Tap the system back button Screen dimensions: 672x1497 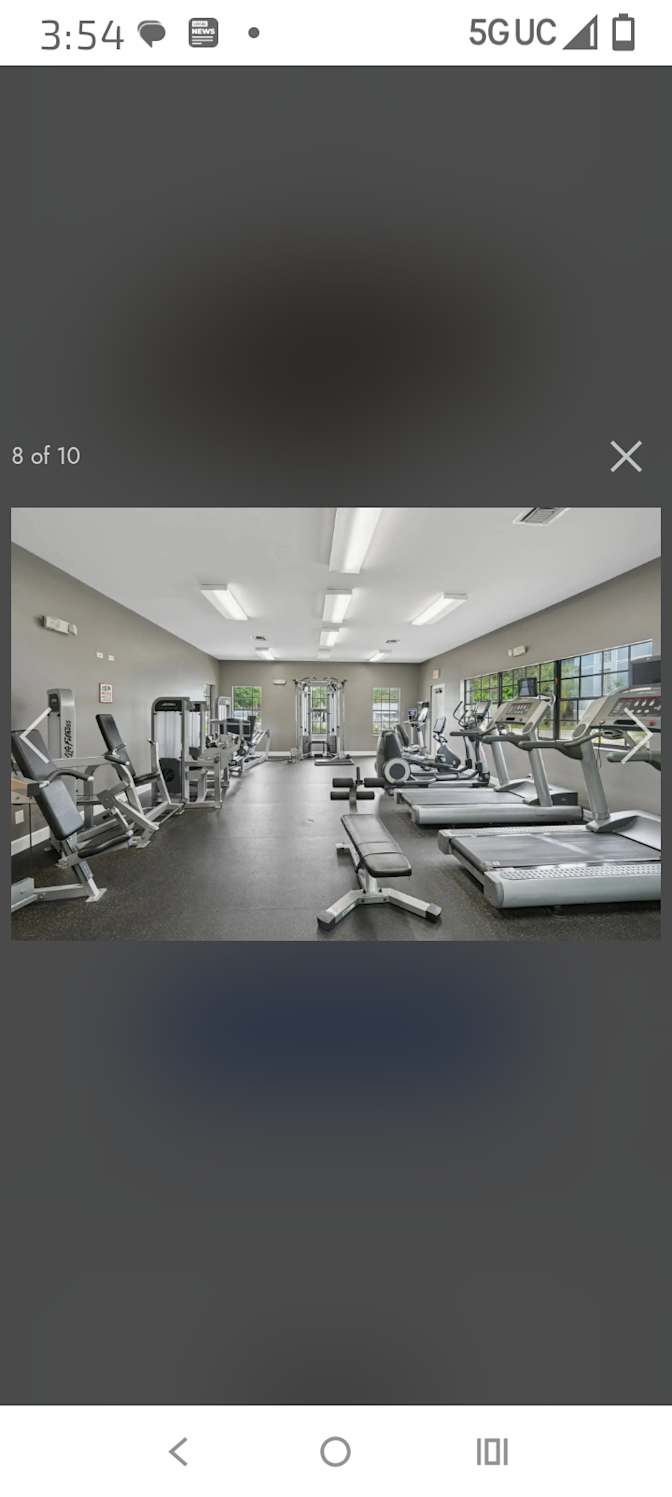178,1451
